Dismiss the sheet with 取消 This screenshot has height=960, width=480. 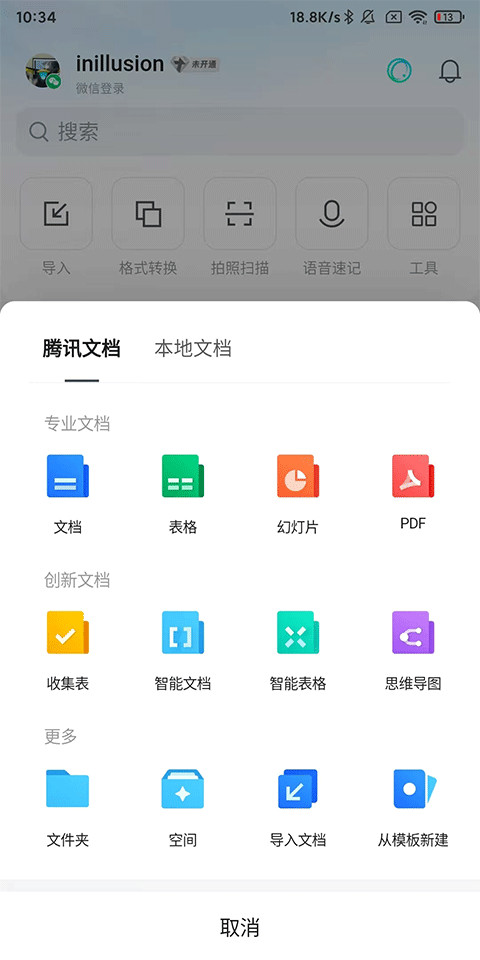[240, 927]
